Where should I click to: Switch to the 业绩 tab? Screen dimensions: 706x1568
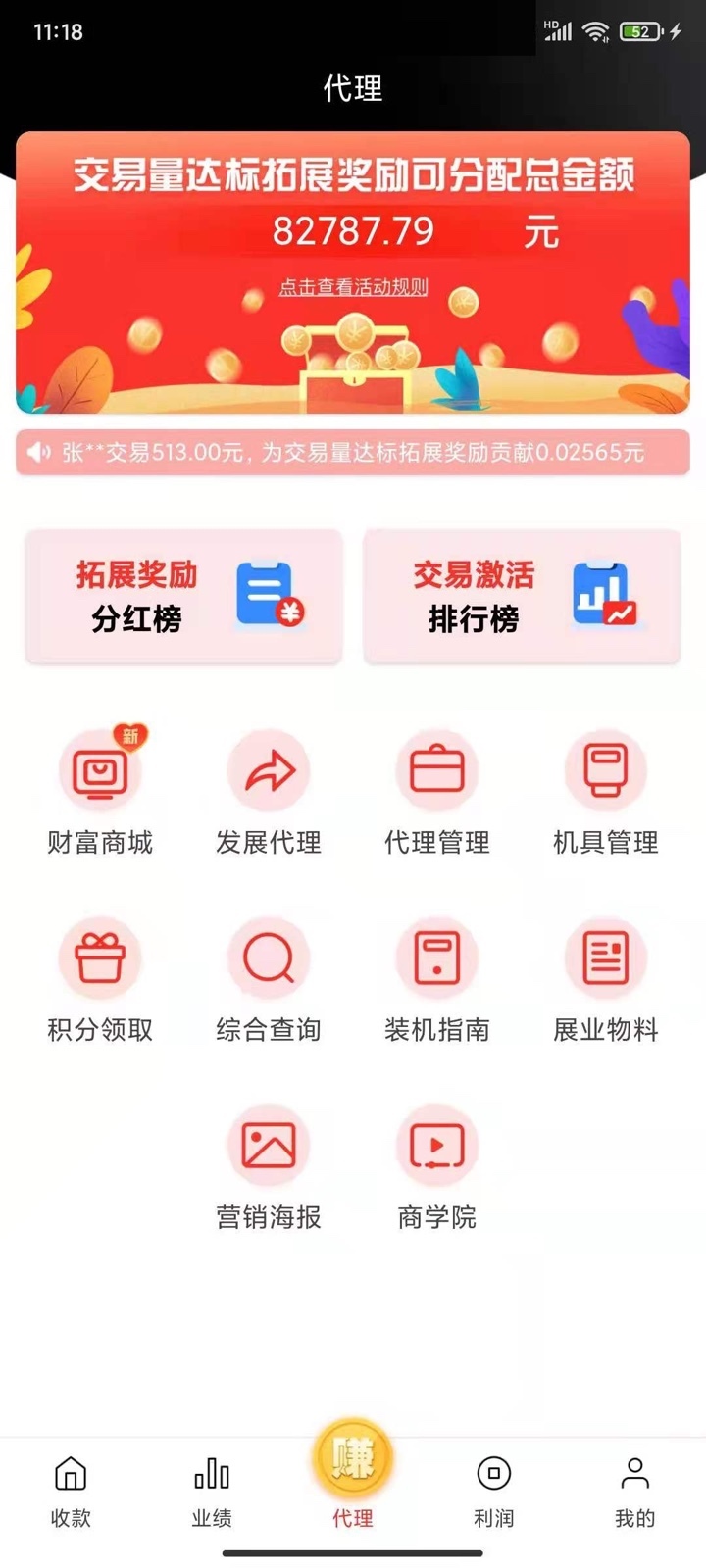[x=212, y=1492]
